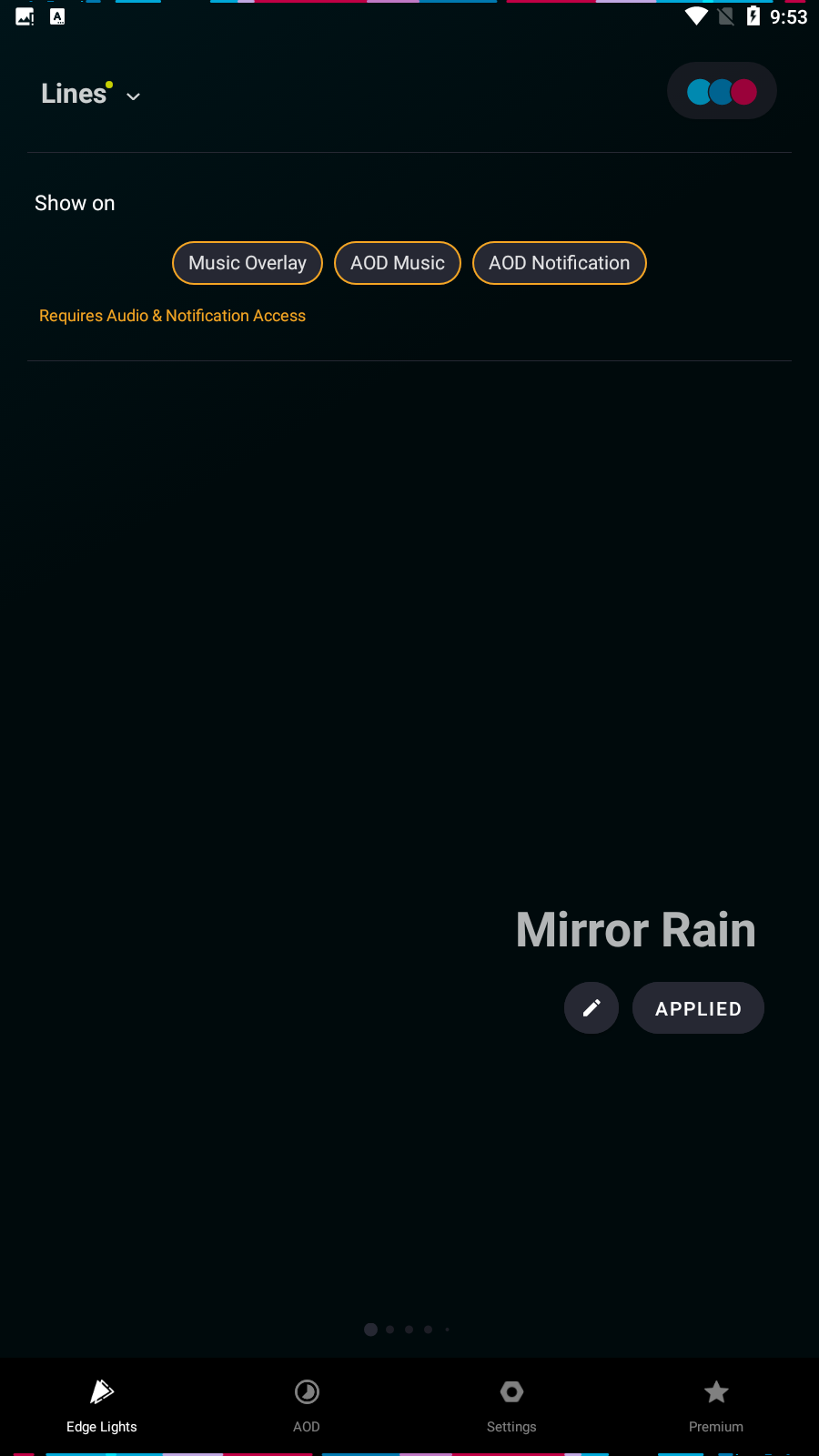Switch to the AOD tab
Screen dimensions: 819x1456
(x=307, y=1406)
